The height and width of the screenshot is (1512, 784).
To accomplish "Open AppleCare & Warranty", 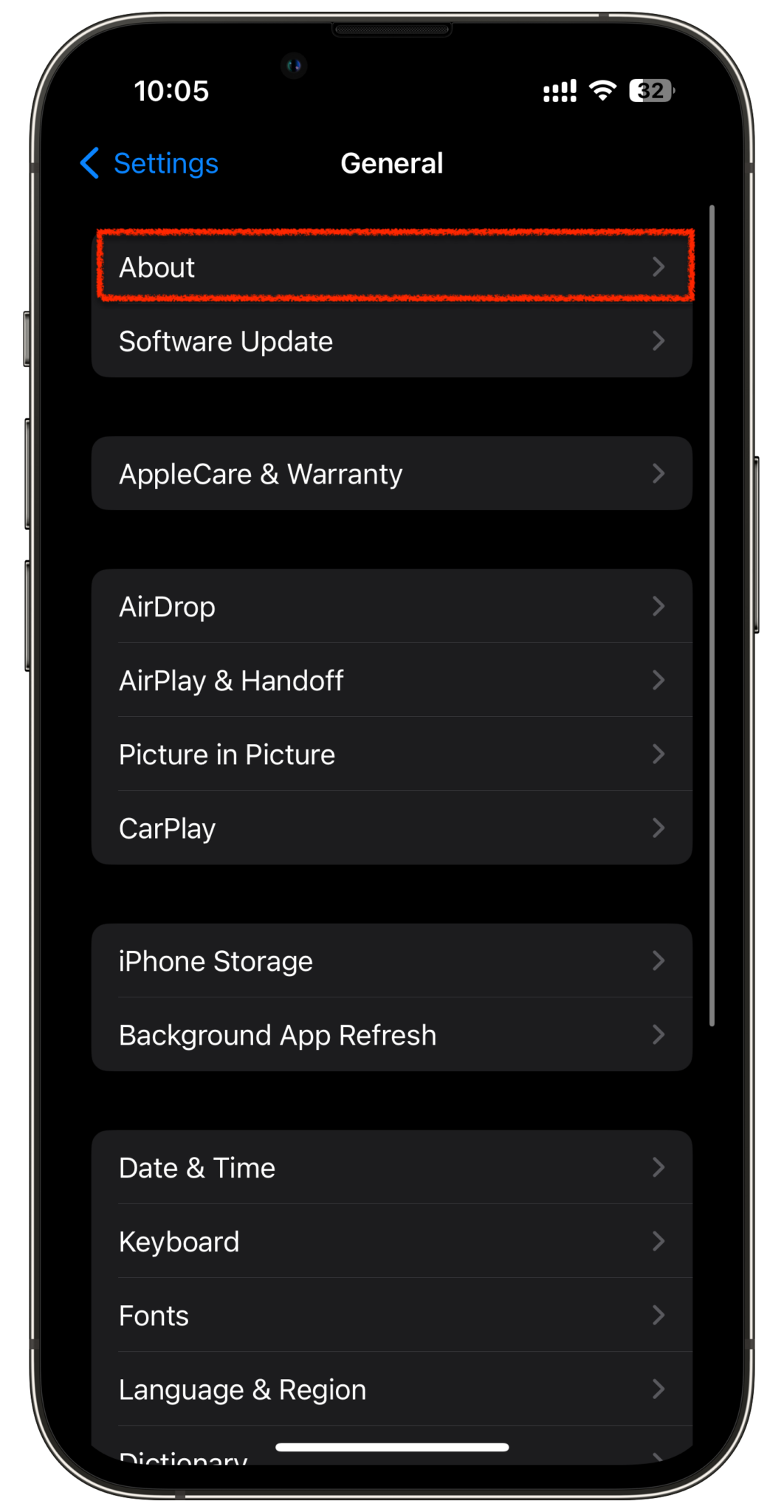I will (392, 473).
